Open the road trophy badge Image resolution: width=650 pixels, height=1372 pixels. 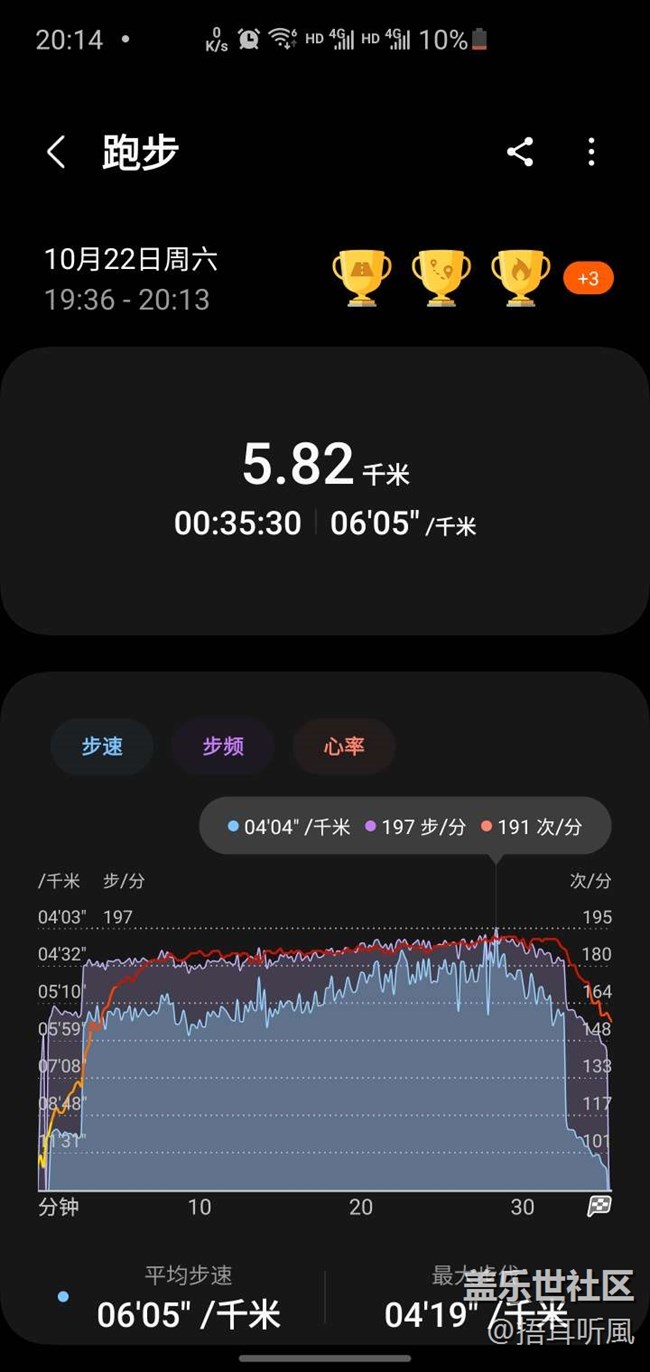(x=361, y=276)
